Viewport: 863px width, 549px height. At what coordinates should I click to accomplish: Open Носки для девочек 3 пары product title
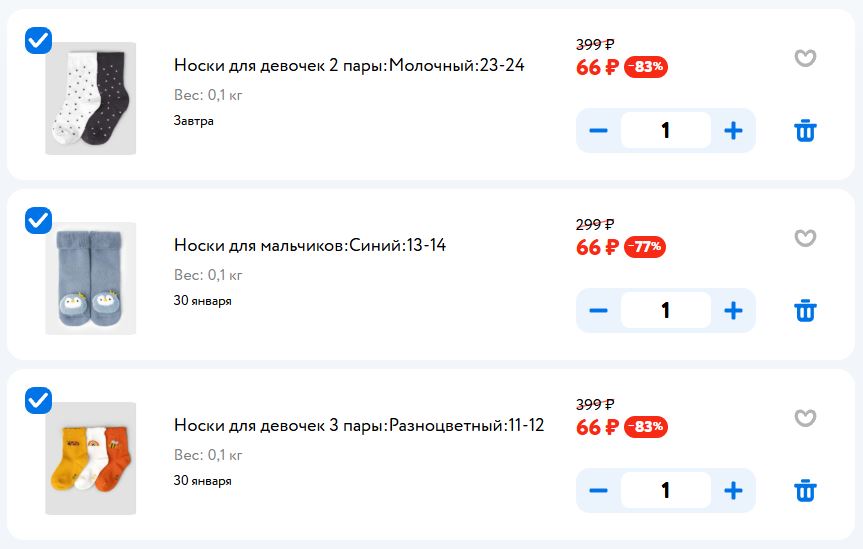pos(358,425)
